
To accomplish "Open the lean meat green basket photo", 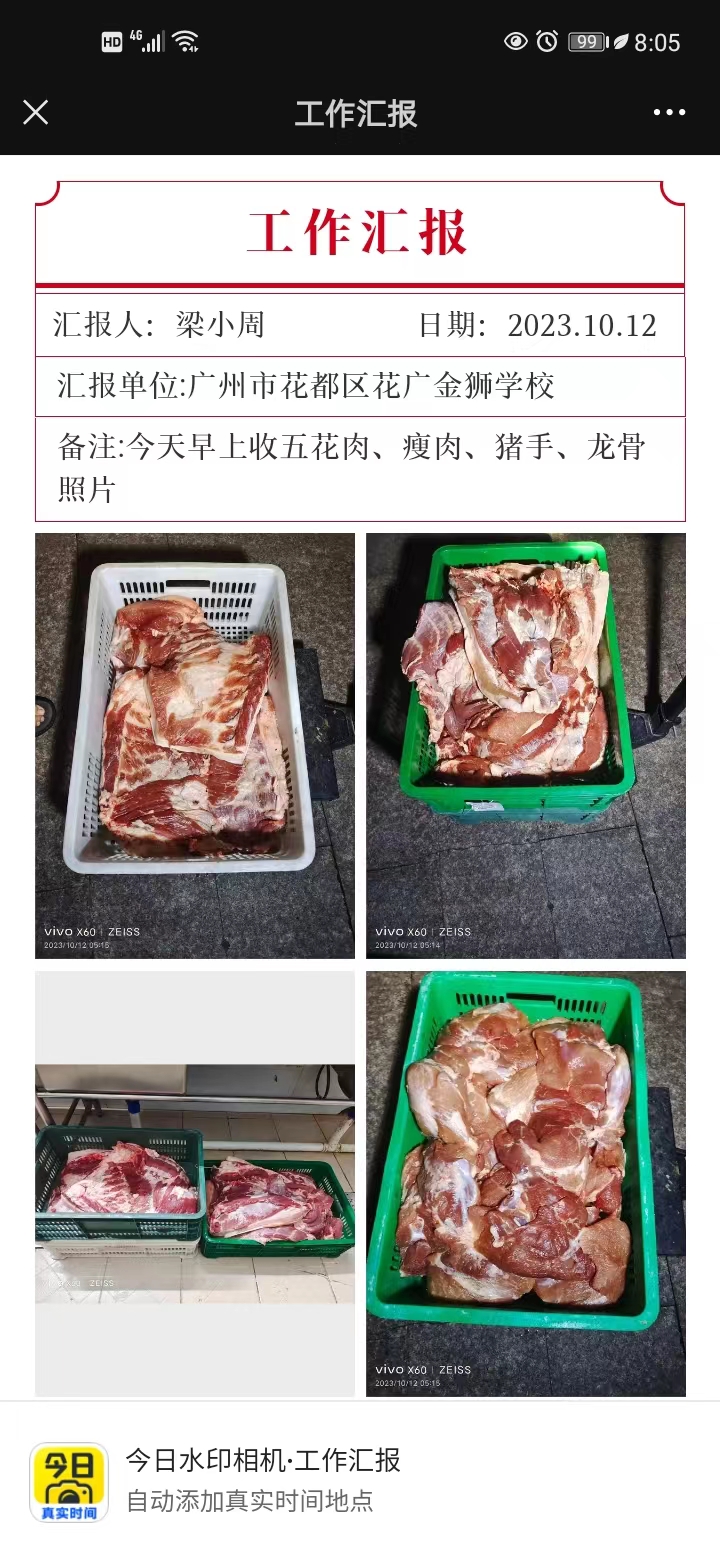I will 525,1183.
